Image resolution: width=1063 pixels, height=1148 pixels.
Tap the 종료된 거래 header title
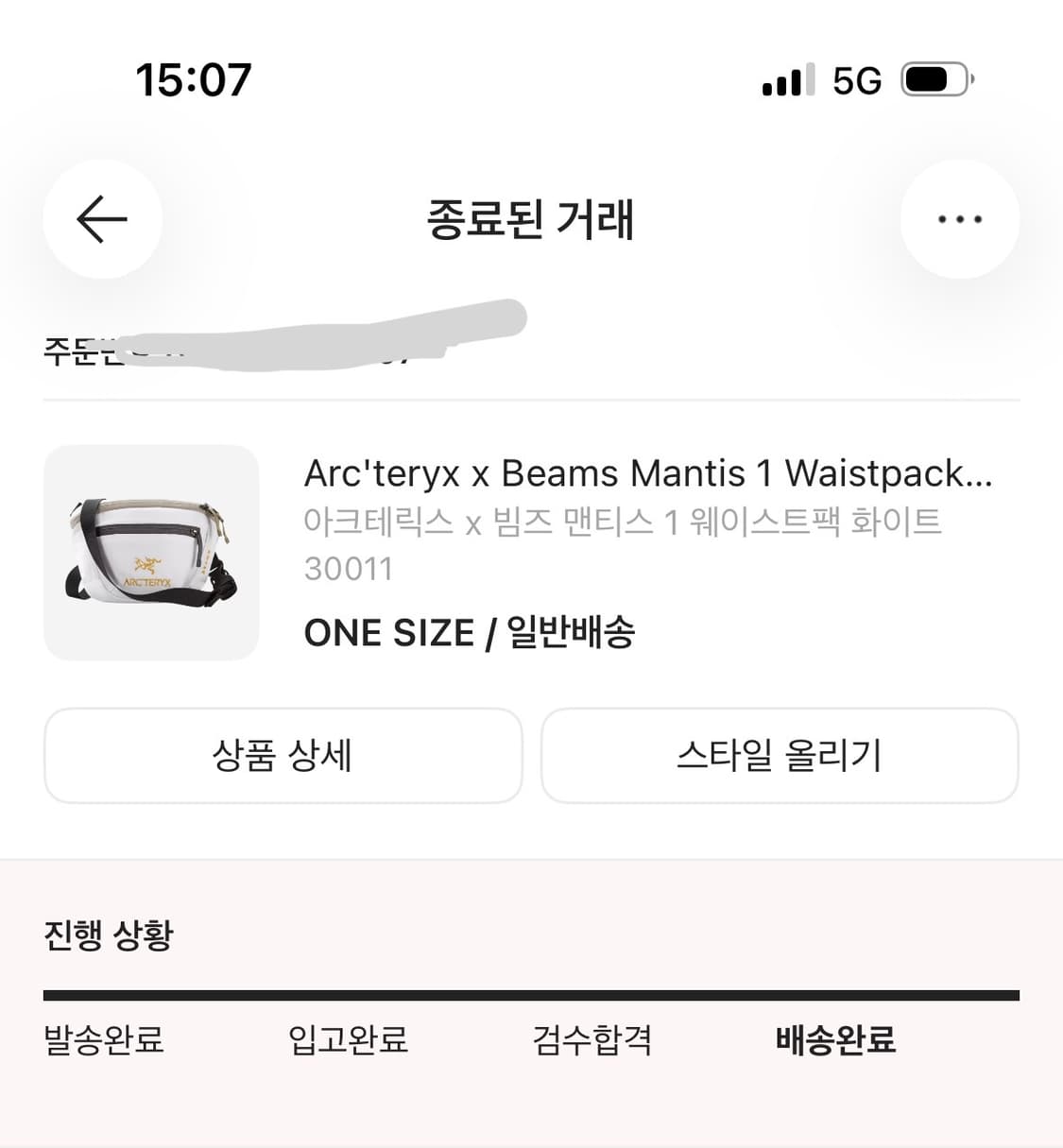point(531,219)
